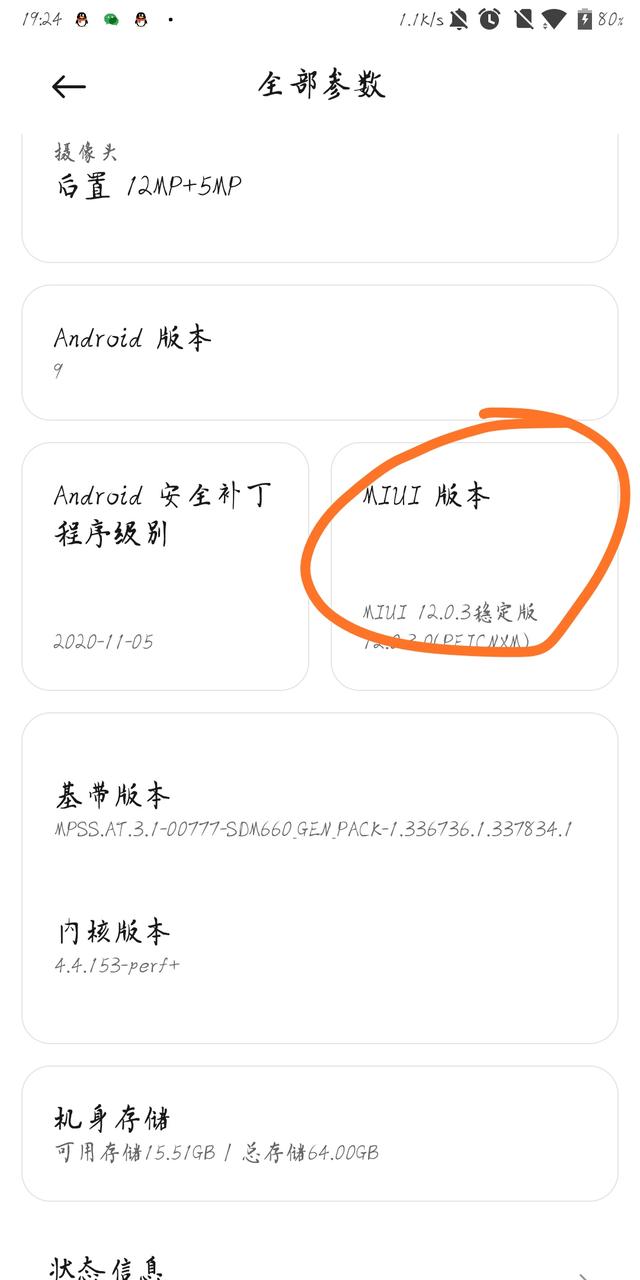This screenshot has width=640, height=1280.
Task: Go back from the 全部参数 page
Action: click(69, 87)
